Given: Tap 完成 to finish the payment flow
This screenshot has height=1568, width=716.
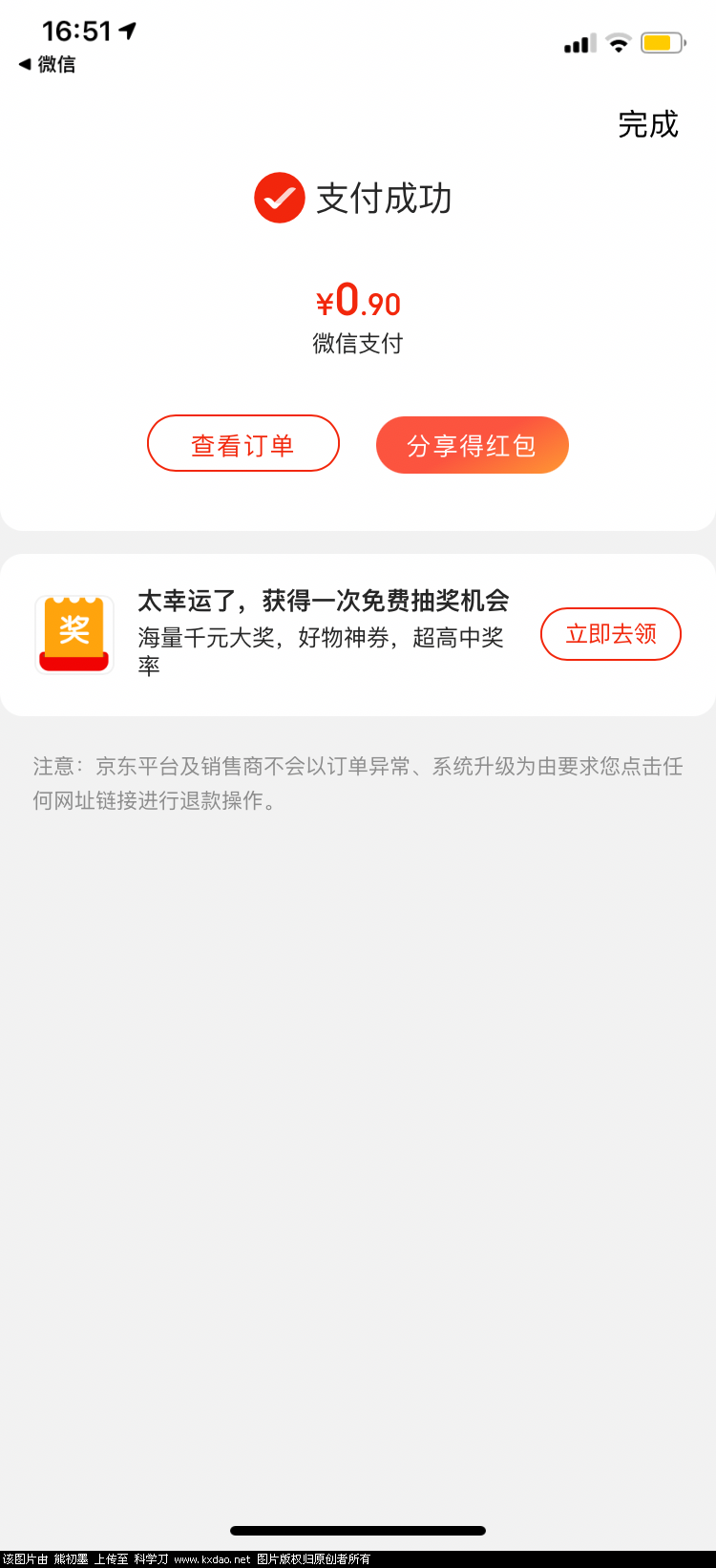Looking at the screenshot, I should 649,124.
